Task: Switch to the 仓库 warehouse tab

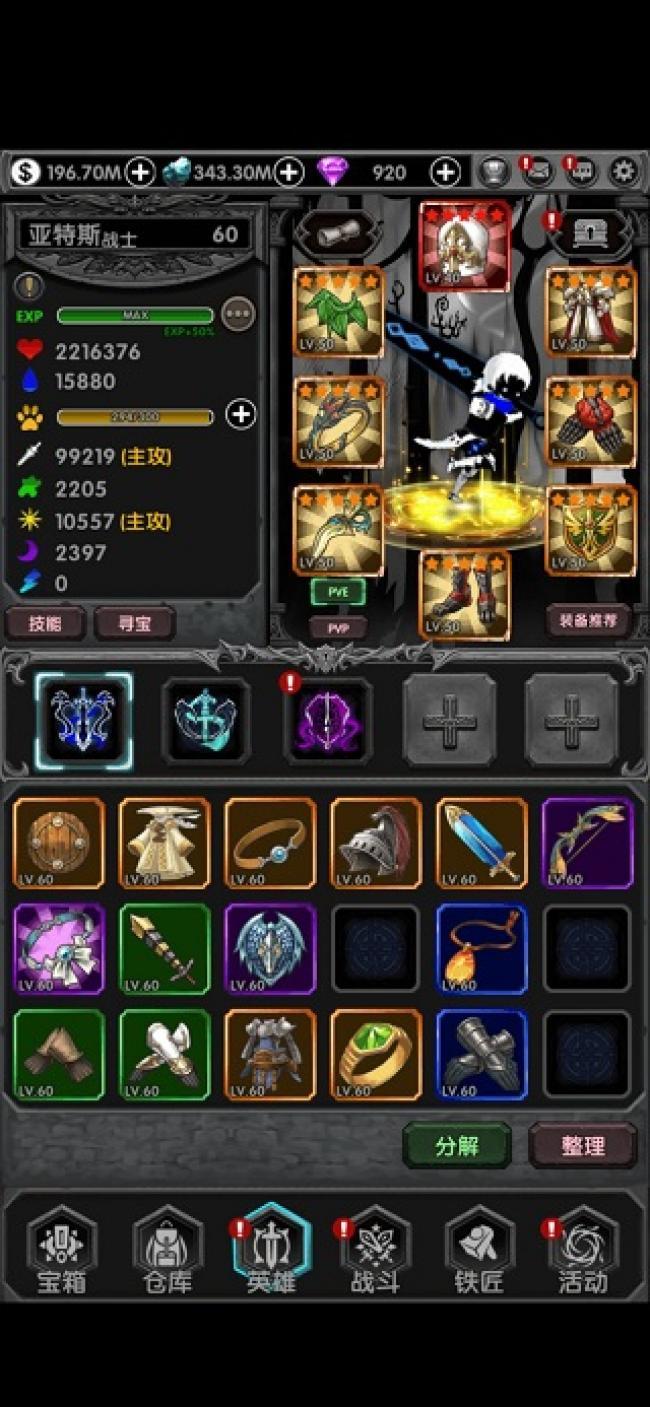Action: [167, 1252]
